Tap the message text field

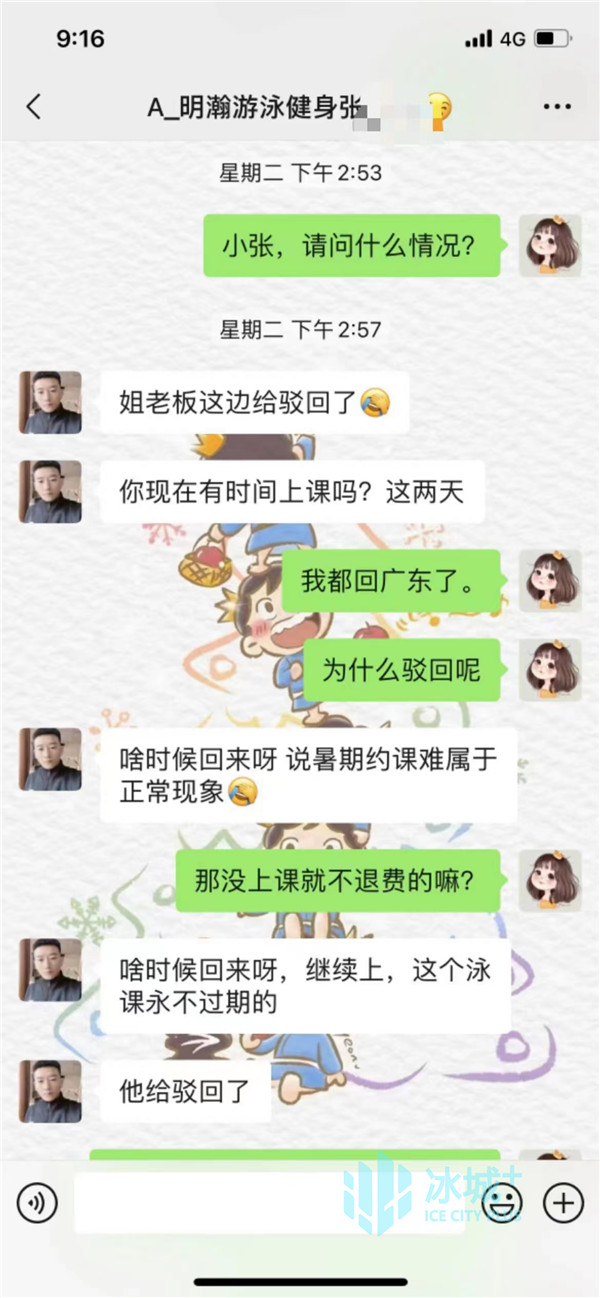[x=270, y=1202]
